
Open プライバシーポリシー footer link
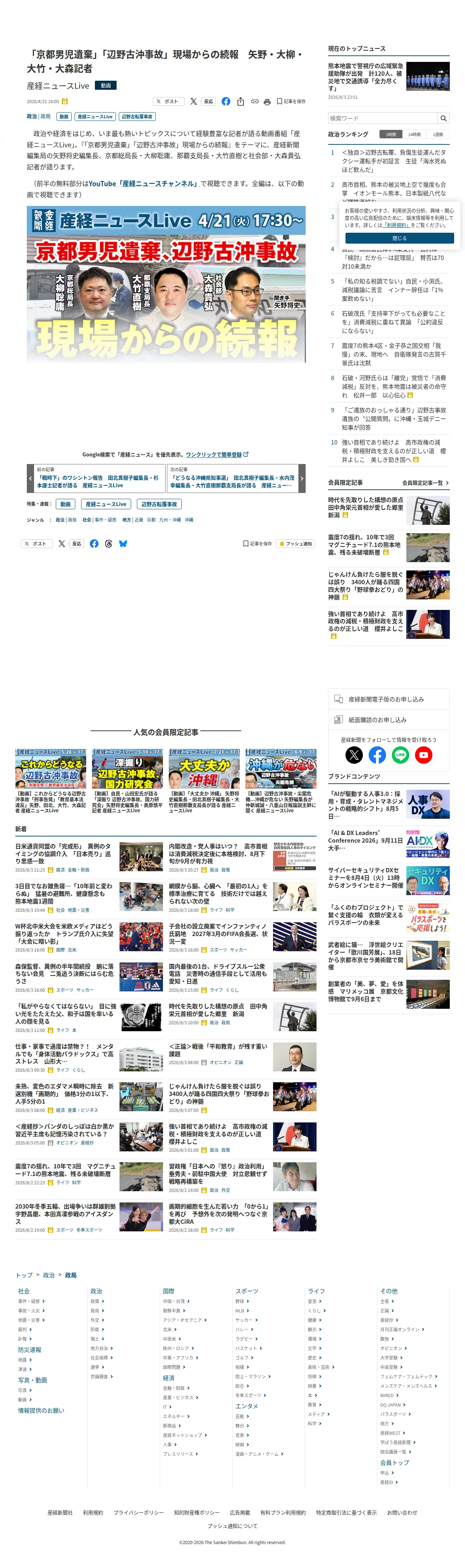pos(138,1512)
